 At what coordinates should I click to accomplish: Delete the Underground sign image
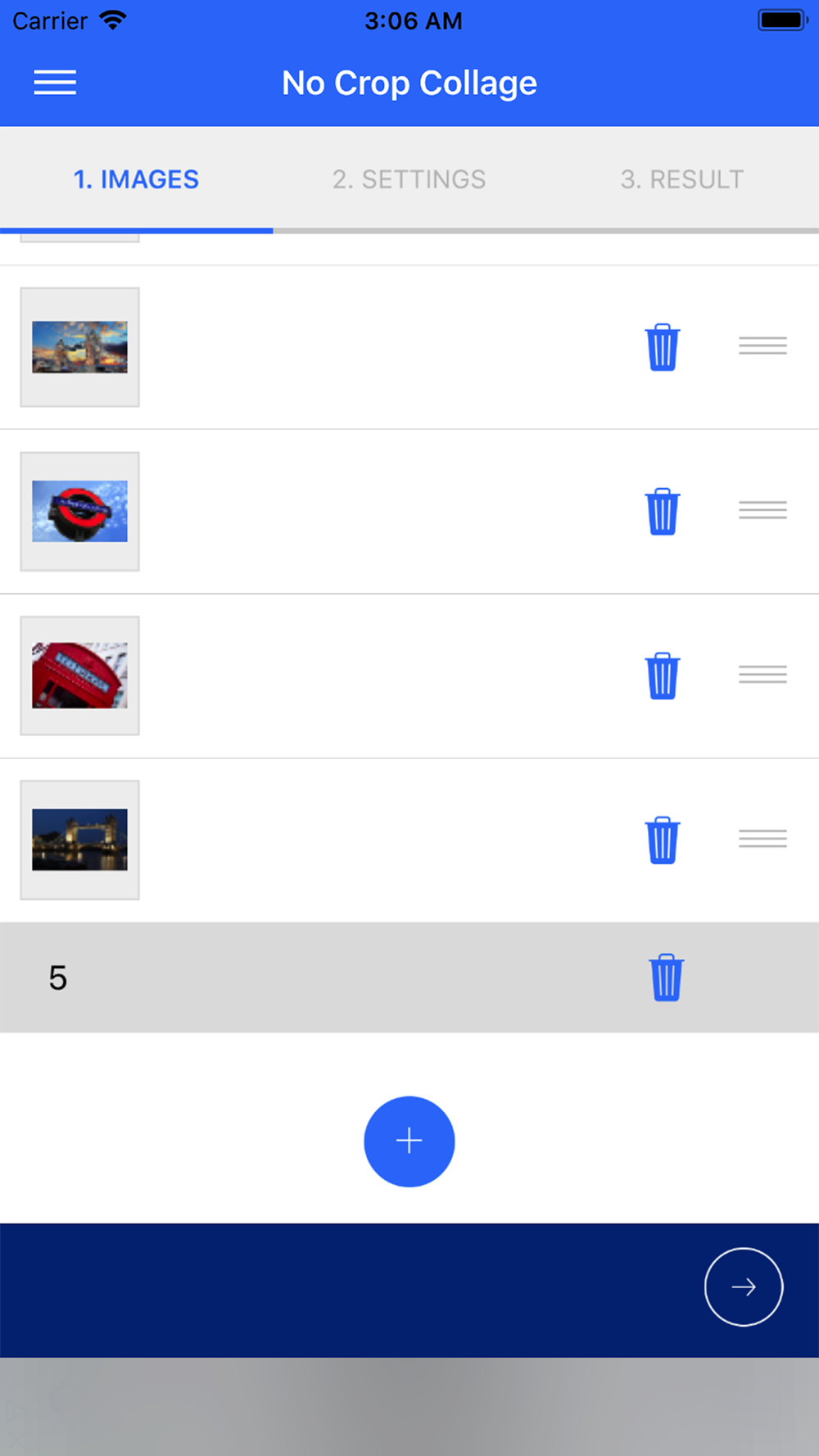click(x=663, y=512)
